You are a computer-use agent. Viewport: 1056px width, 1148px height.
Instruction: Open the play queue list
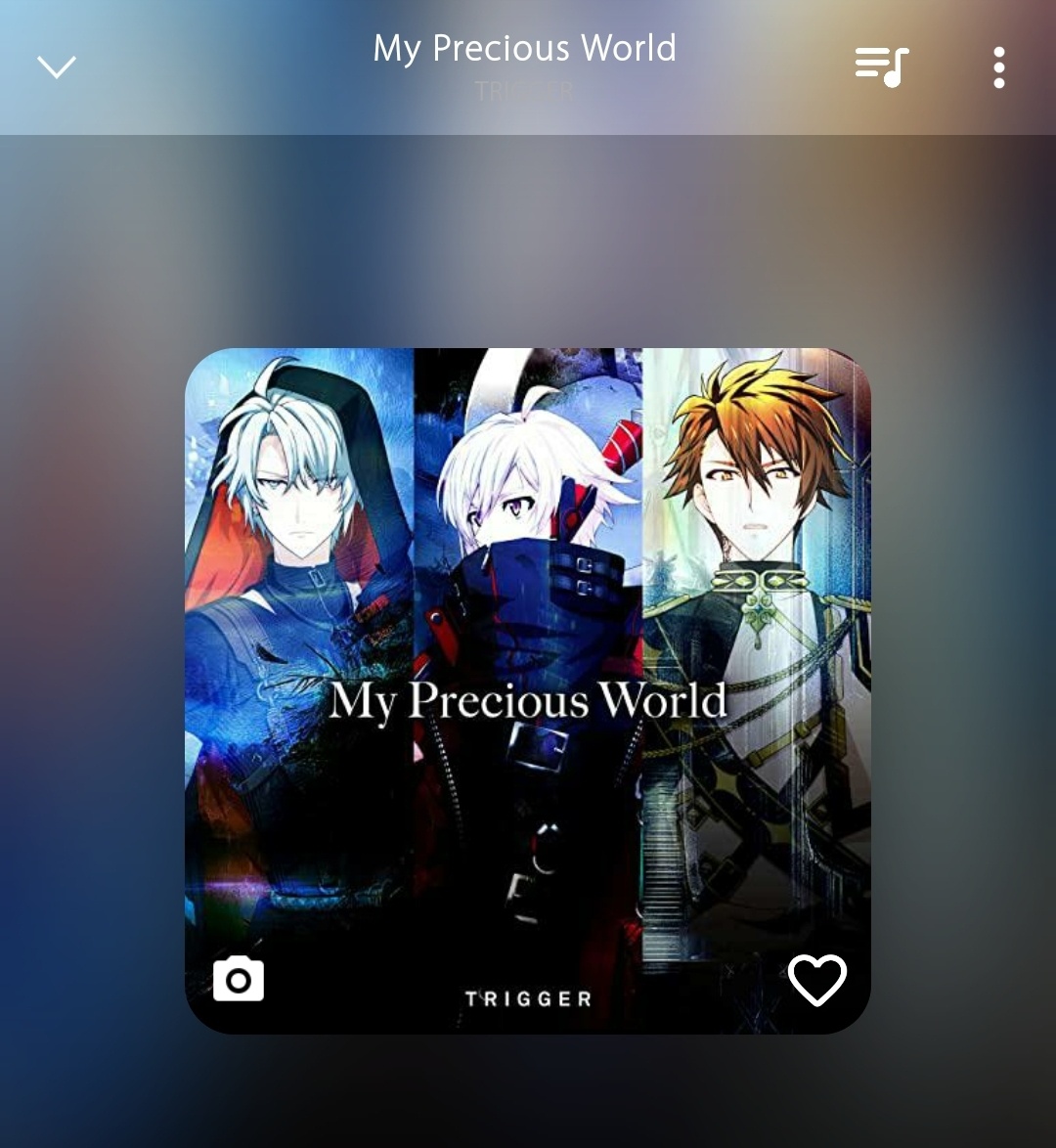click(881, 66)
